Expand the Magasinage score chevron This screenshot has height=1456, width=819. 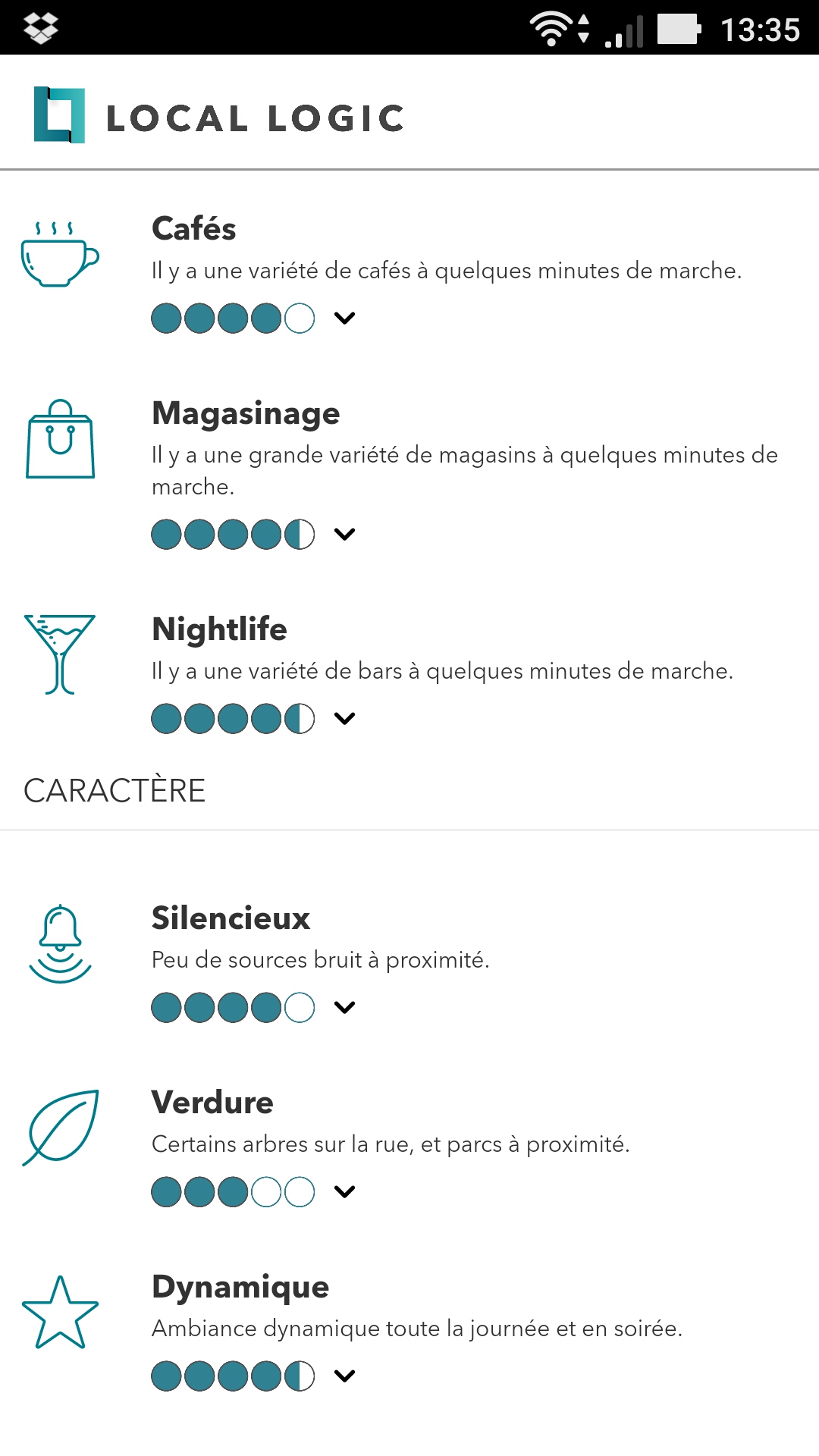tap(344, 535)
